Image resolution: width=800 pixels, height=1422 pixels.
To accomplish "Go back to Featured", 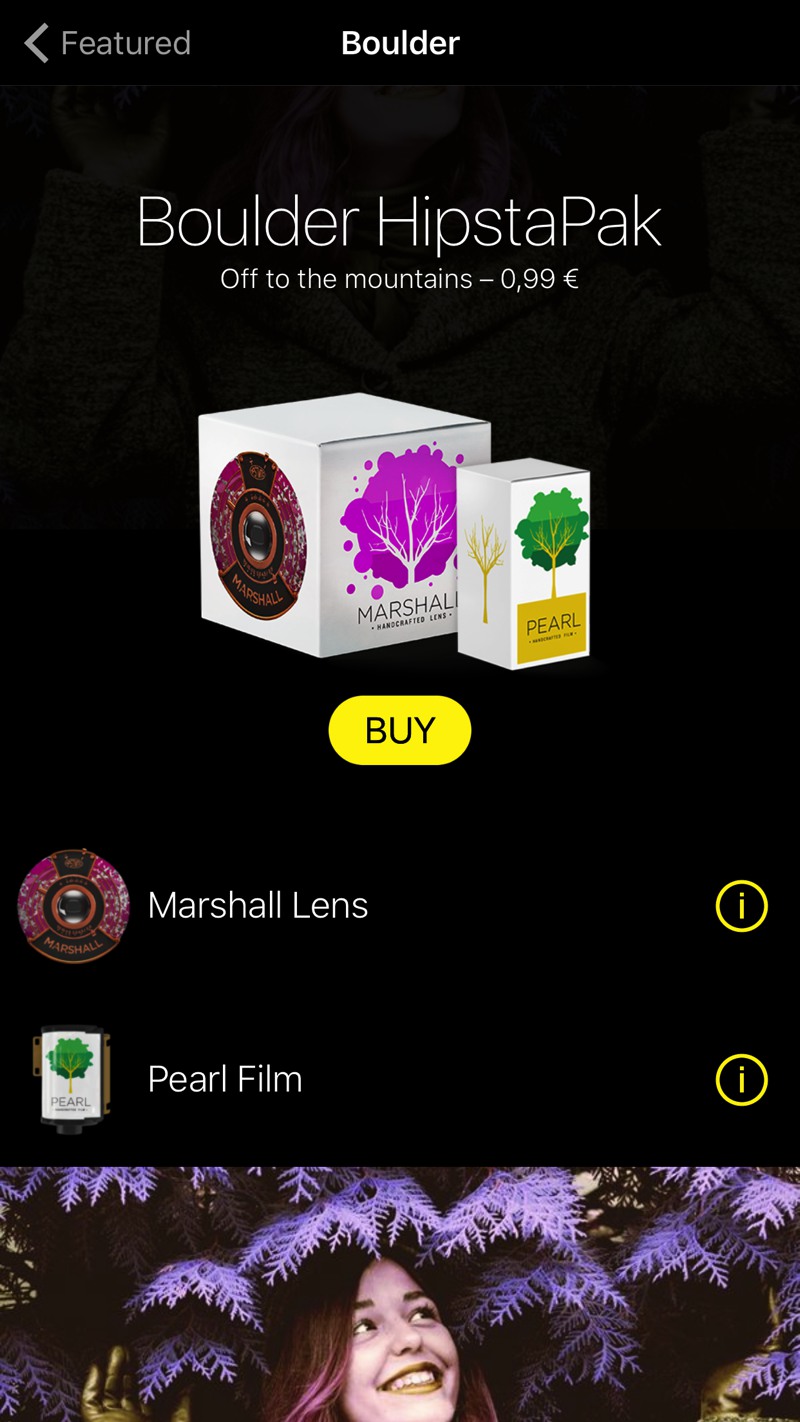I will coord(107,43).
